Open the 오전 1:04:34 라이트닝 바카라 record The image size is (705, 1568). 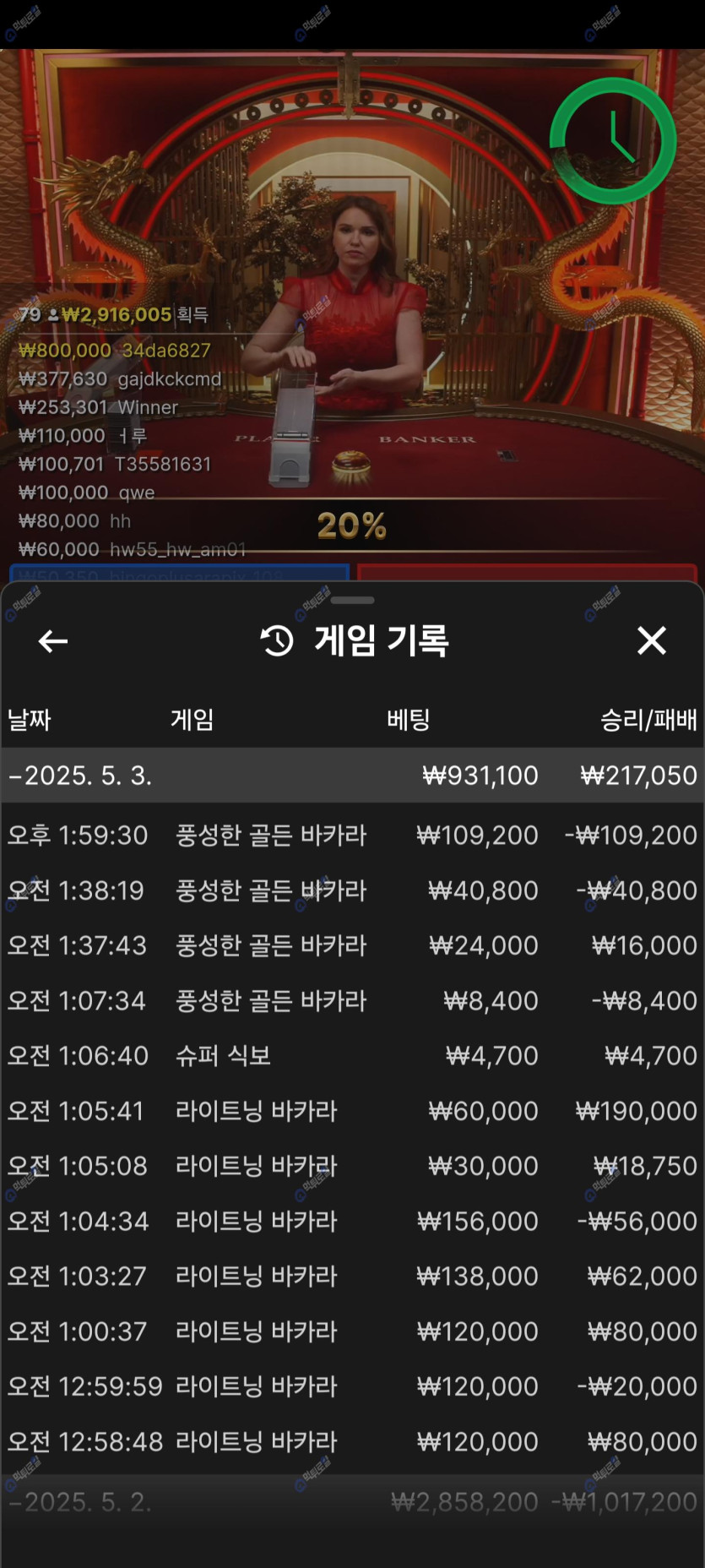click(352, 1221)
